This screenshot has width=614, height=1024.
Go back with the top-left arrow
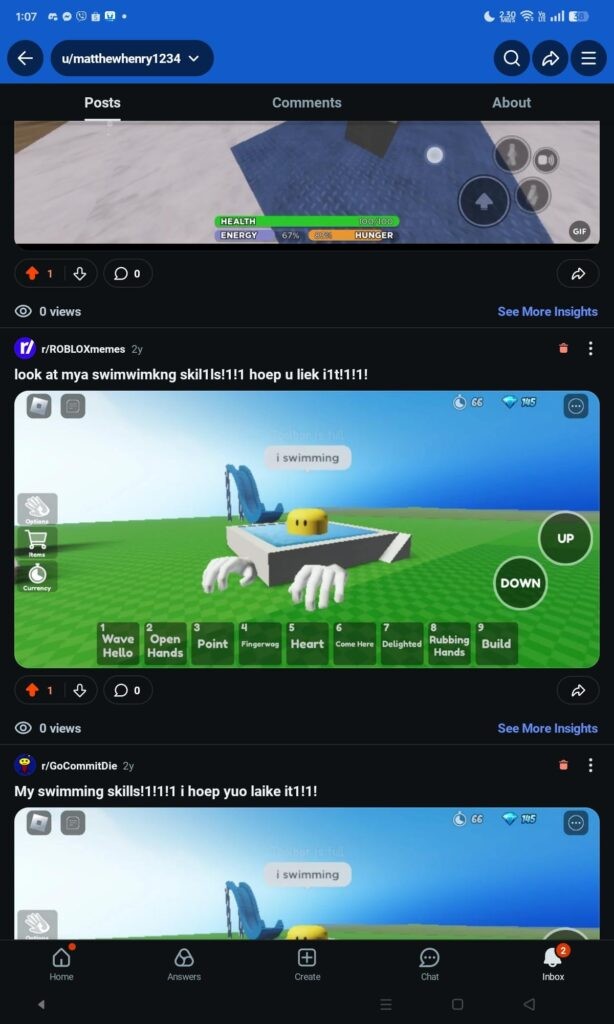(25, 58)
